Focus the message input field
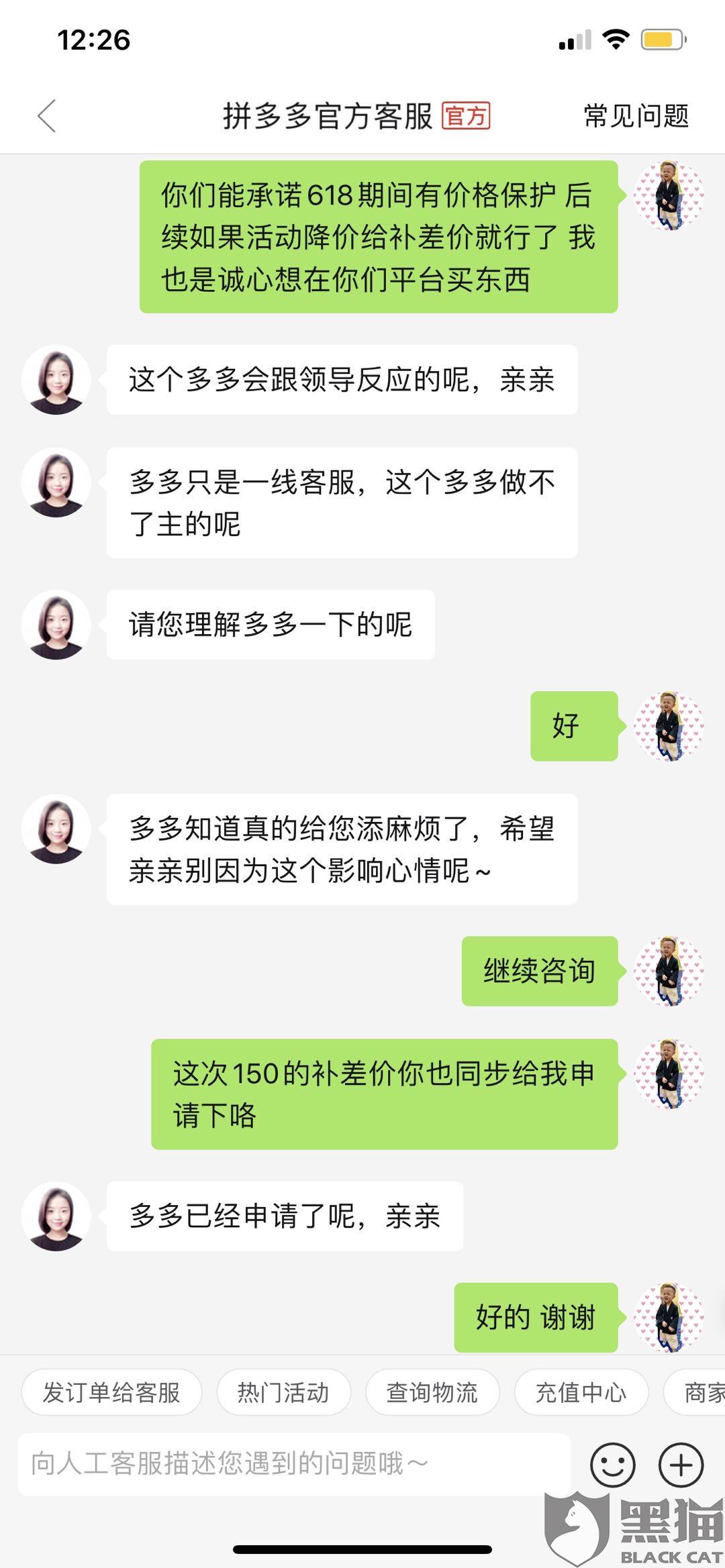The height and width of the screenshot is (1568, 725). pos(293,1464)
